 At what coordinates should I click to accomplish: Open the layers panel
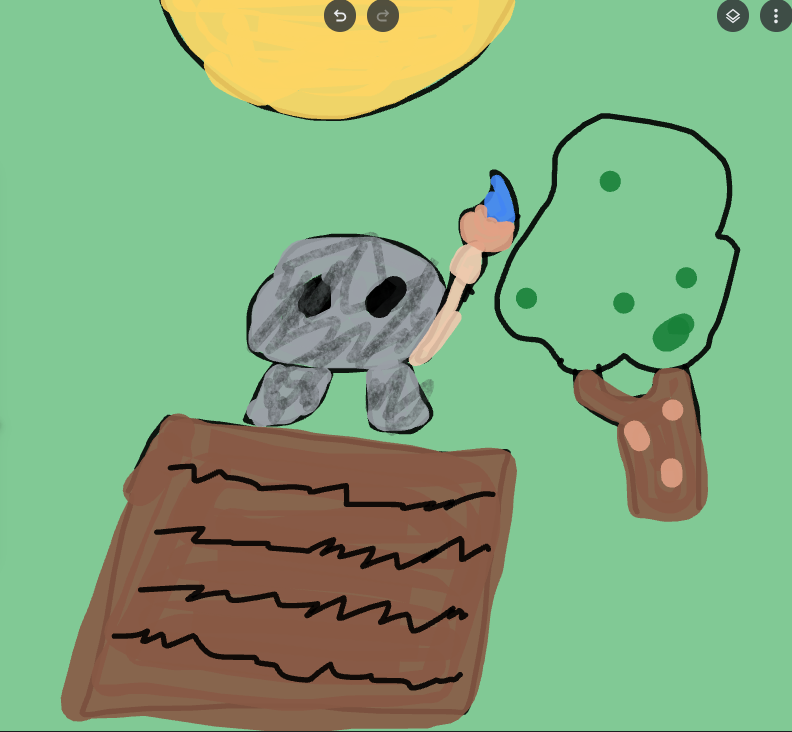click(x=733, y=16)
